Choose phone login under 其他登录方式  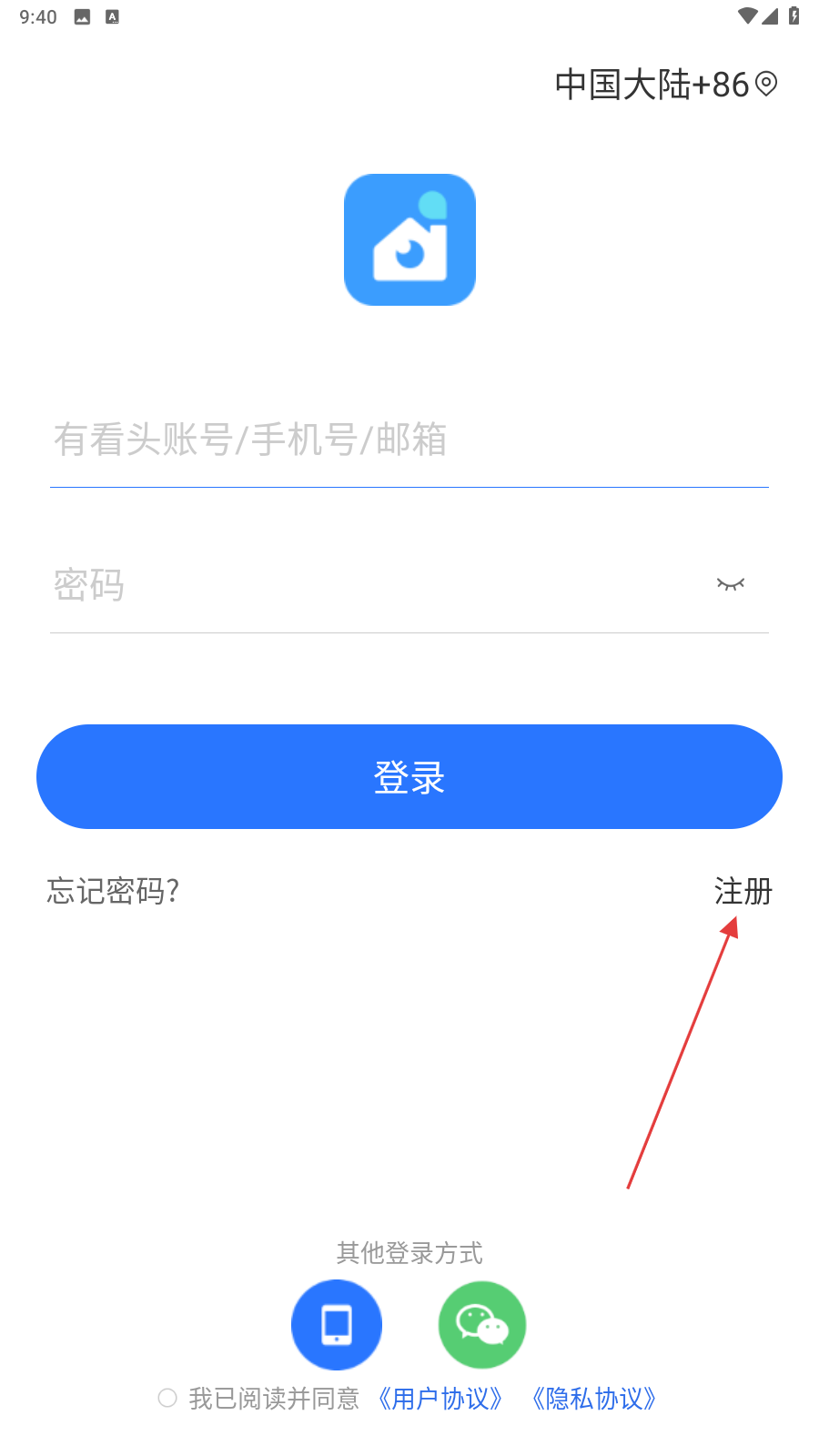pos(337,1325)
